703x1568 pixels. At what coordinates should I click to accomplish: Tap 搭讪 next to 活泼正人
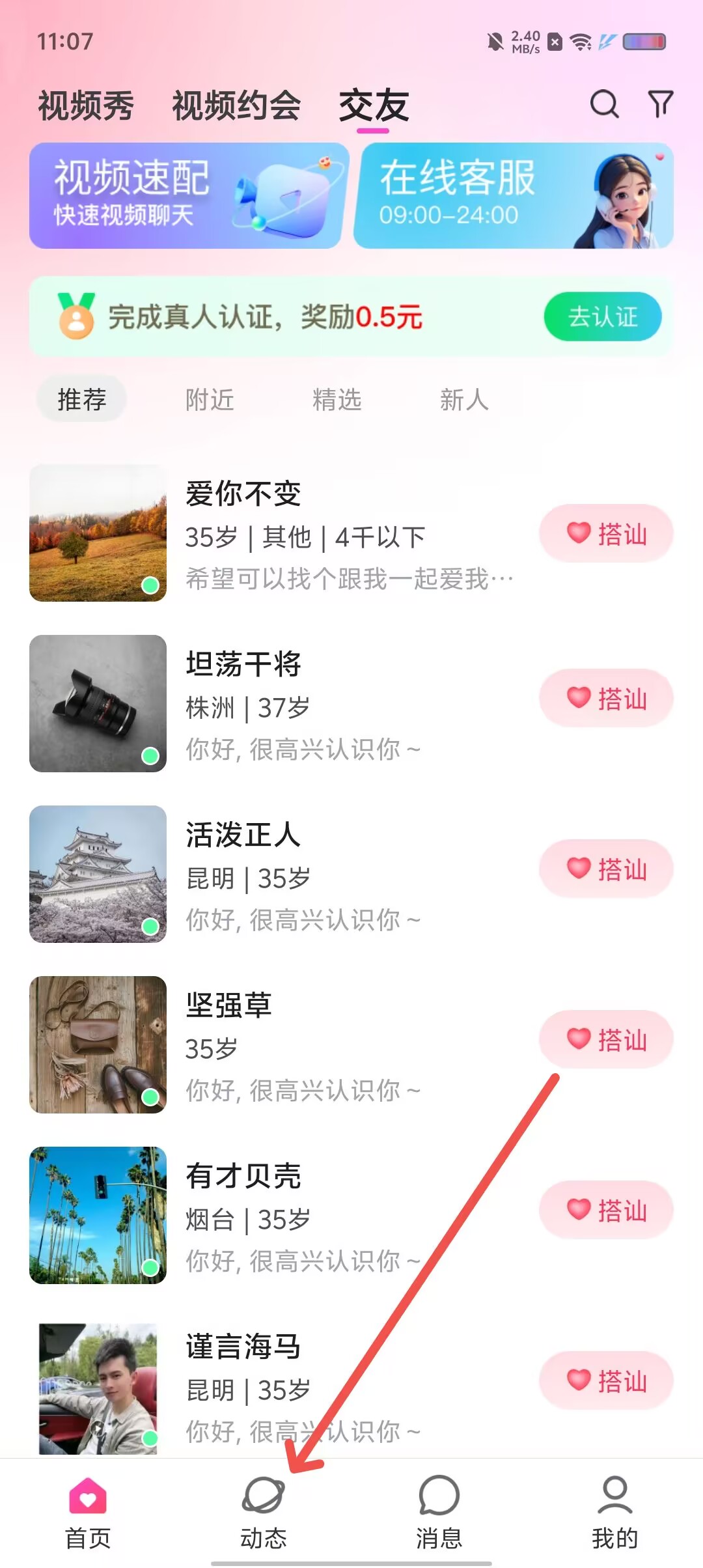(x=606, y=869)
